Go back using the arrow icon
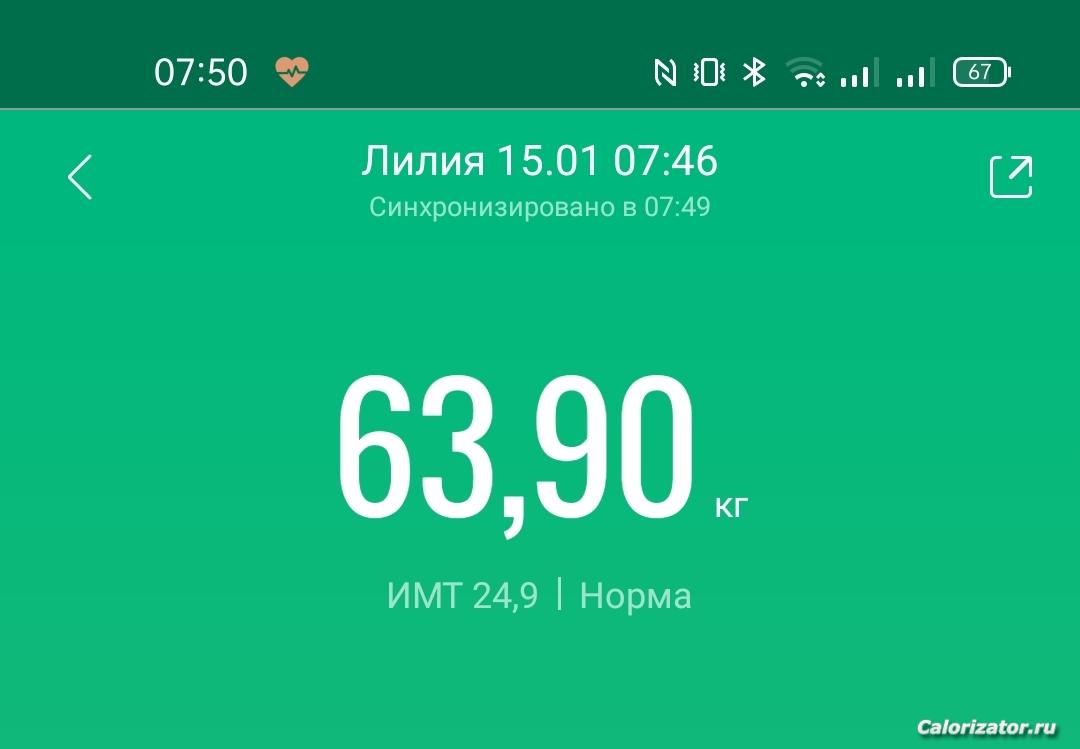The height and width of the screenshot is (749, 1080). [80, 177]
